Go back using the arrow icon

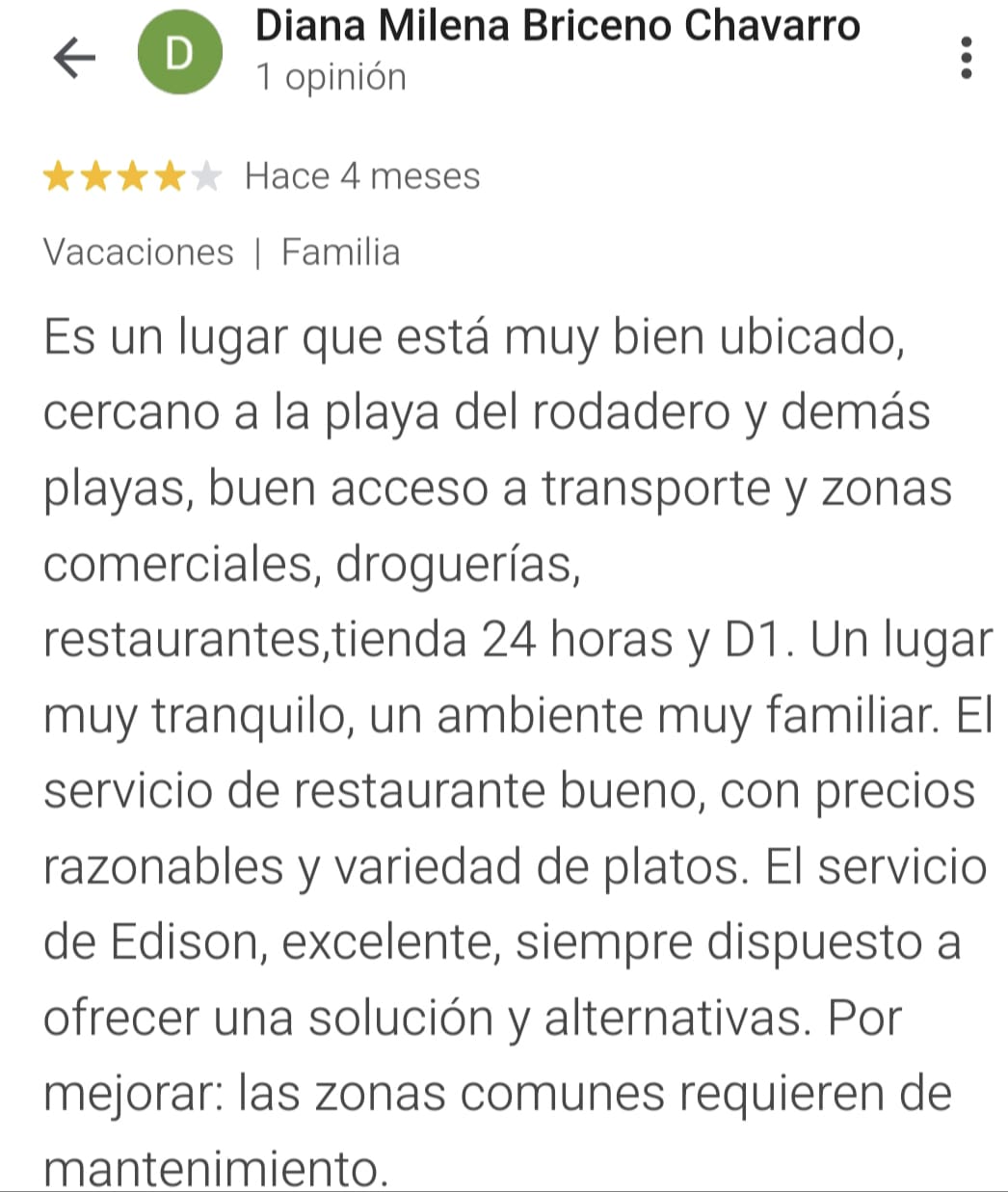(74, 58)
